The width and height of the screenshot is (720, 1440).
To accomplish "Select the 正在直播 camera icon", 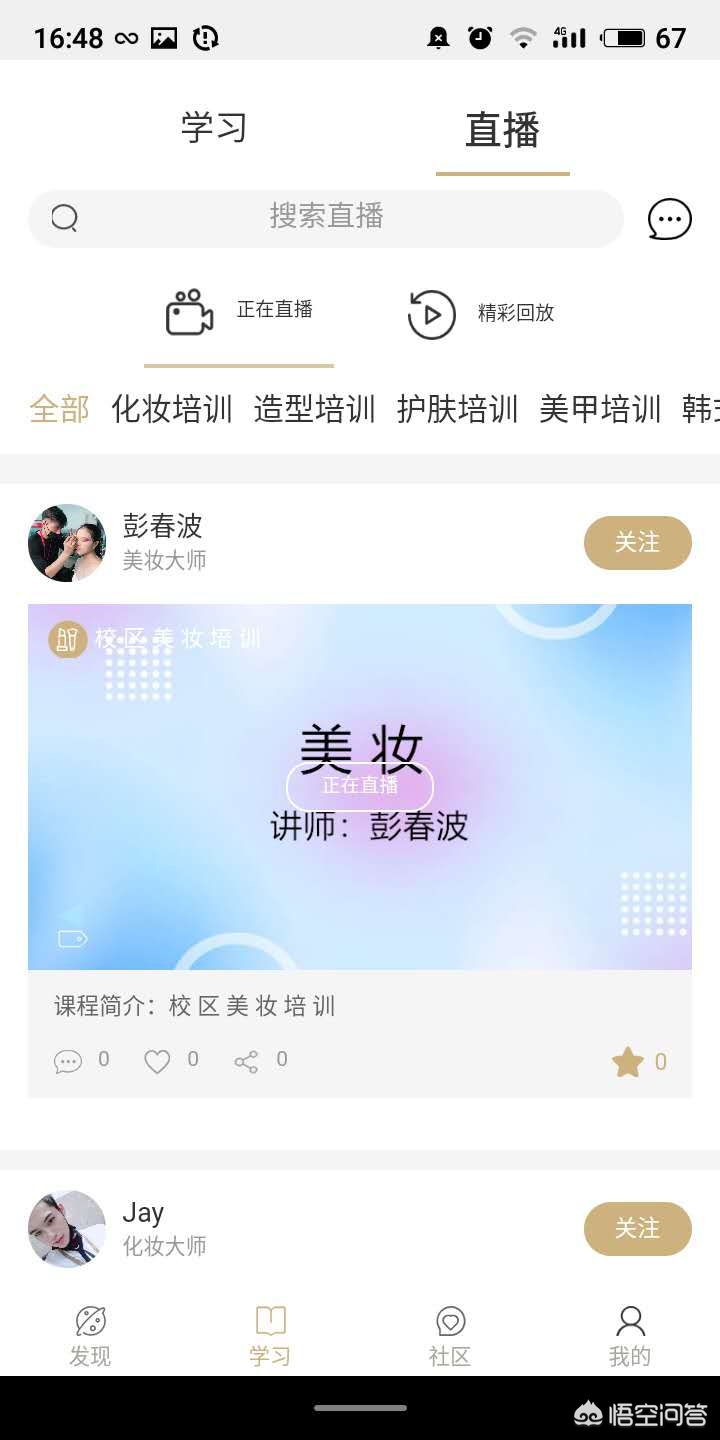I will click(188, 312).
